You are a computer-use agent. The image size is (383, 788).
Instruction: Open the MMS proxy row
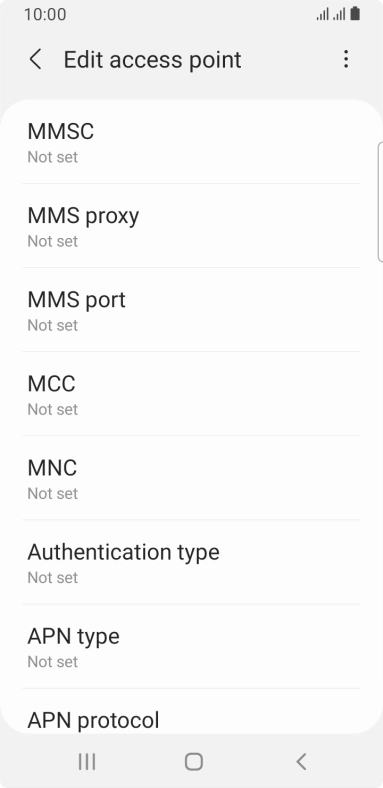(192, 226)
